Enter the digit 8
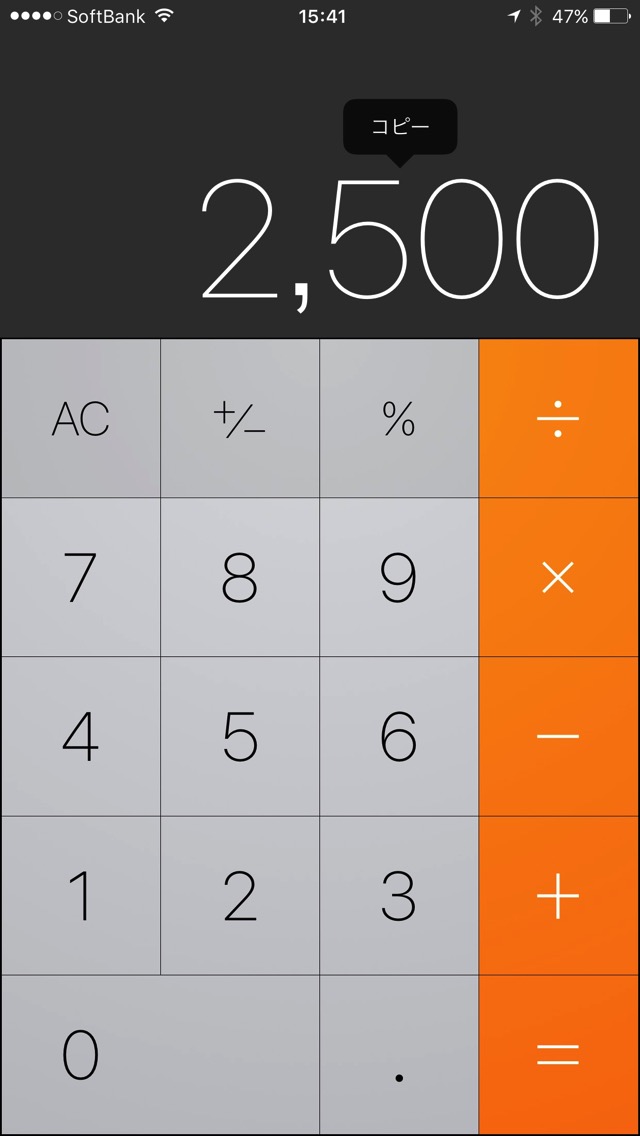The height and width of the screenshot is (1136, 640). click(240, 577)
